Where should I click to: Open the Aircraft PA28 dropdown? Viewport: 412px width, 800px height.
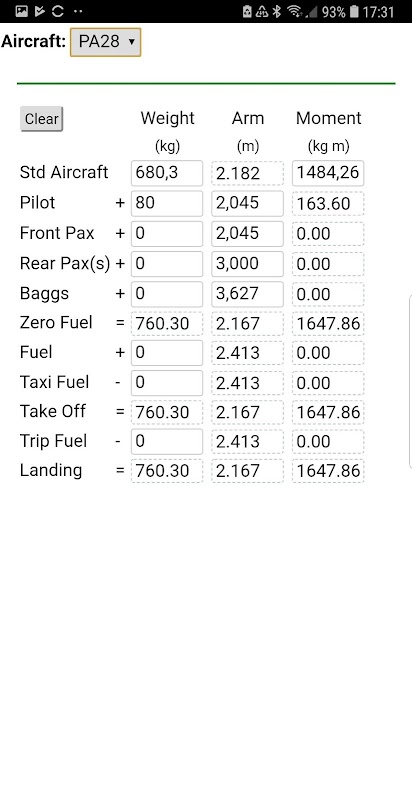pyautogui.click(x=105, y=42)
